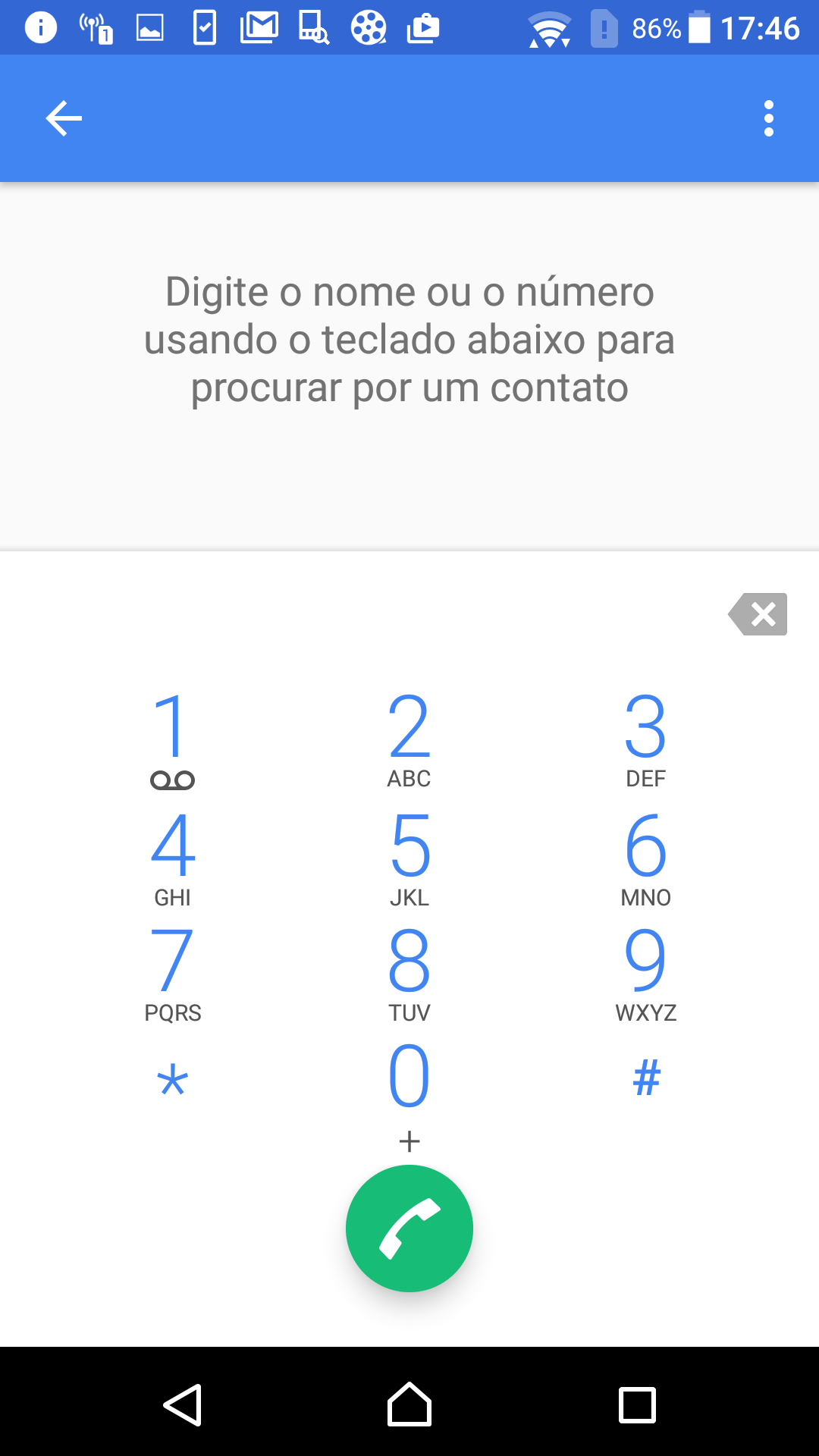Enter digit 4 GHI
The image size is (819, 1456).
coord(173,858)
